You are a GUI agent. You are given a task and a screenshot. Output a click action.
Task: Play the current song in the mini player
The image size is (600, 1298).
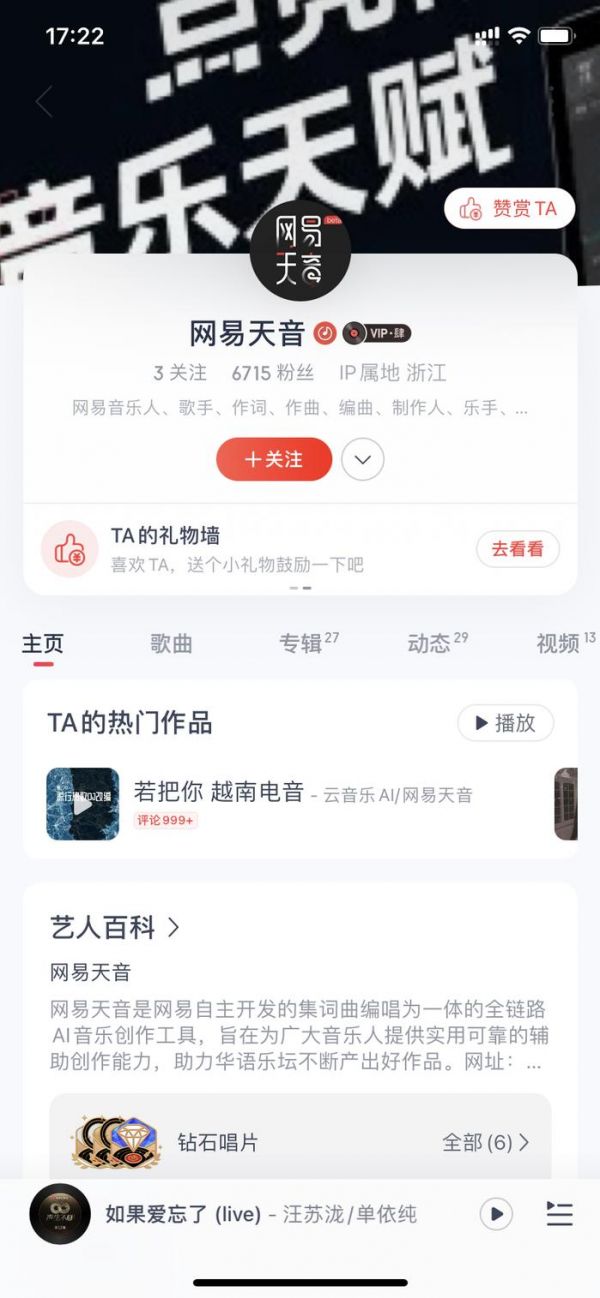tap(495, 1214)
